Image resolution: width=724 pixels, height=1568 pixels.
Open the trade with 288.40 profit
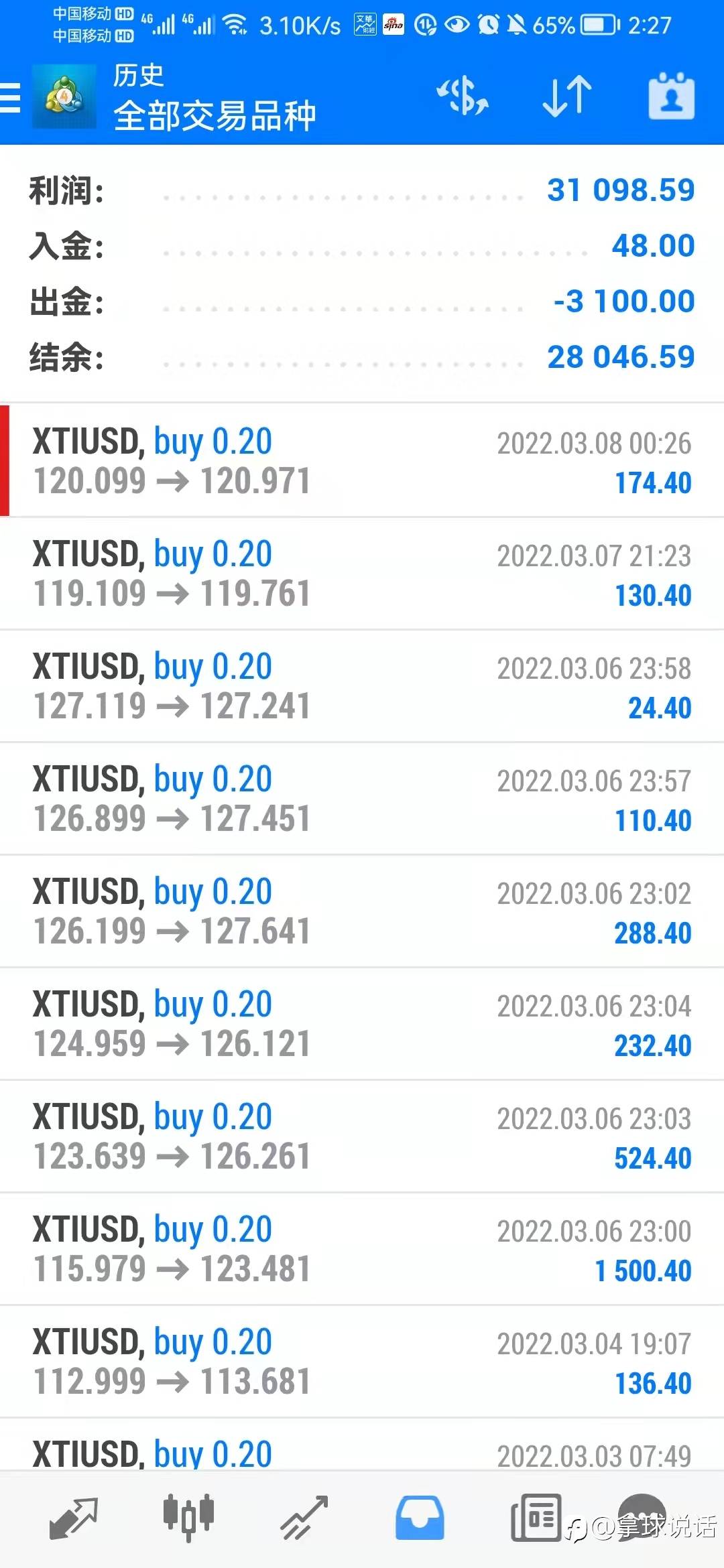[x=362, y=911]
